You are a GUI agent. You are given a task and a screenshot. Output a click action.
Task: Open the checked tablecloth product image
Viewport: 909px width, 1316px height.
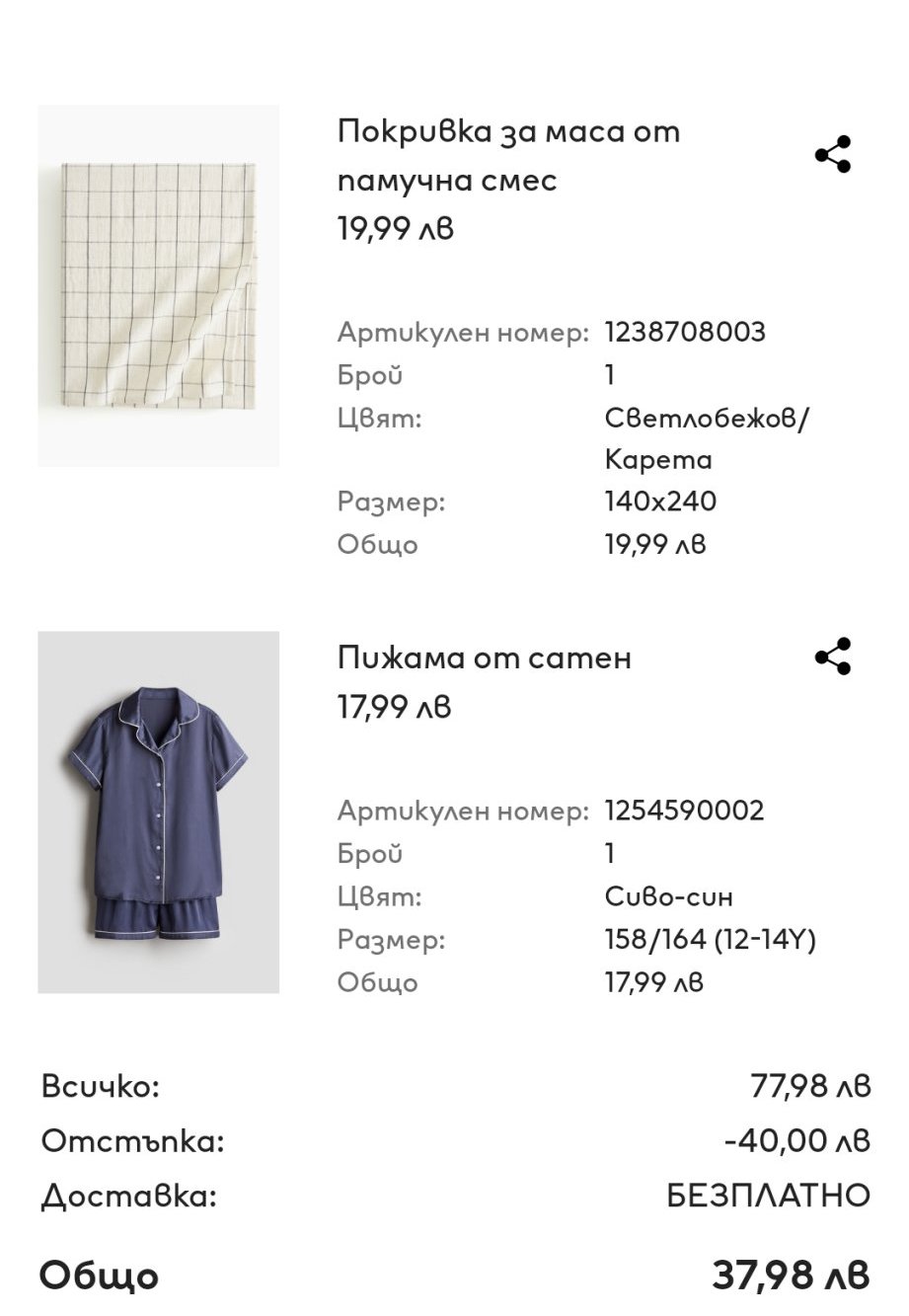pos(158,285)
